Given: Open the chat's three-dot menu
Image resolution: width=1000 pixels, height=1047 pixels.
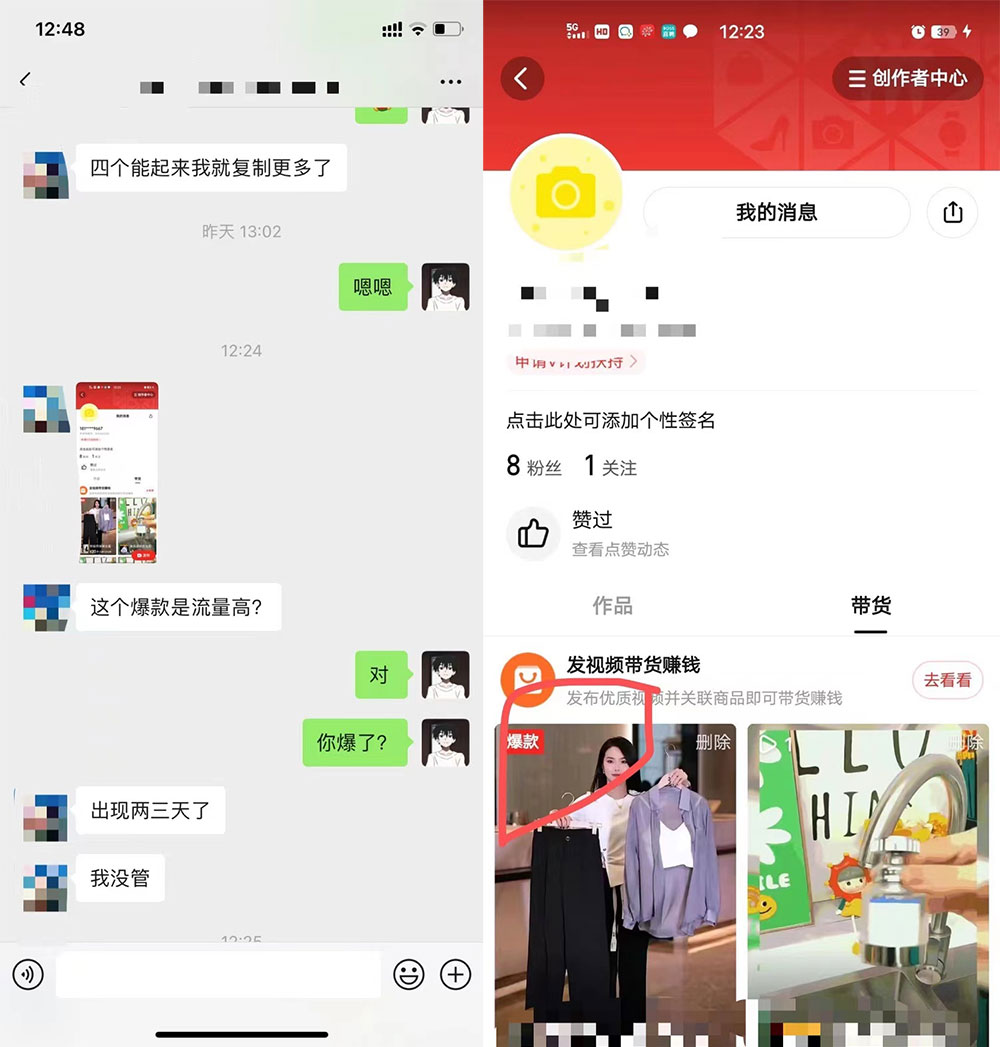Looking at the screenshot, I should (450, 81).
